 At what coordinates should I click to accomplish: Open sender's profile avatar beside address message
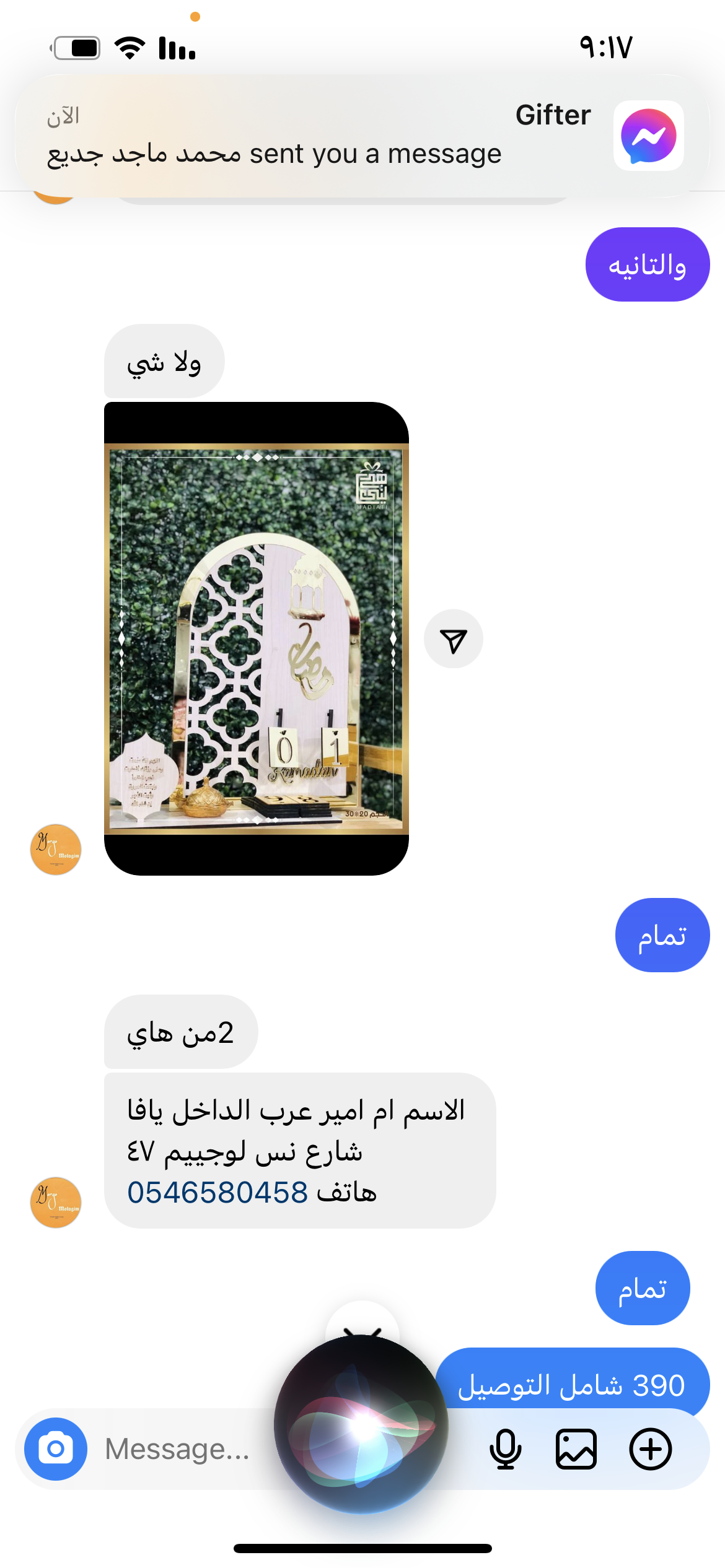tap(56, 1202)
